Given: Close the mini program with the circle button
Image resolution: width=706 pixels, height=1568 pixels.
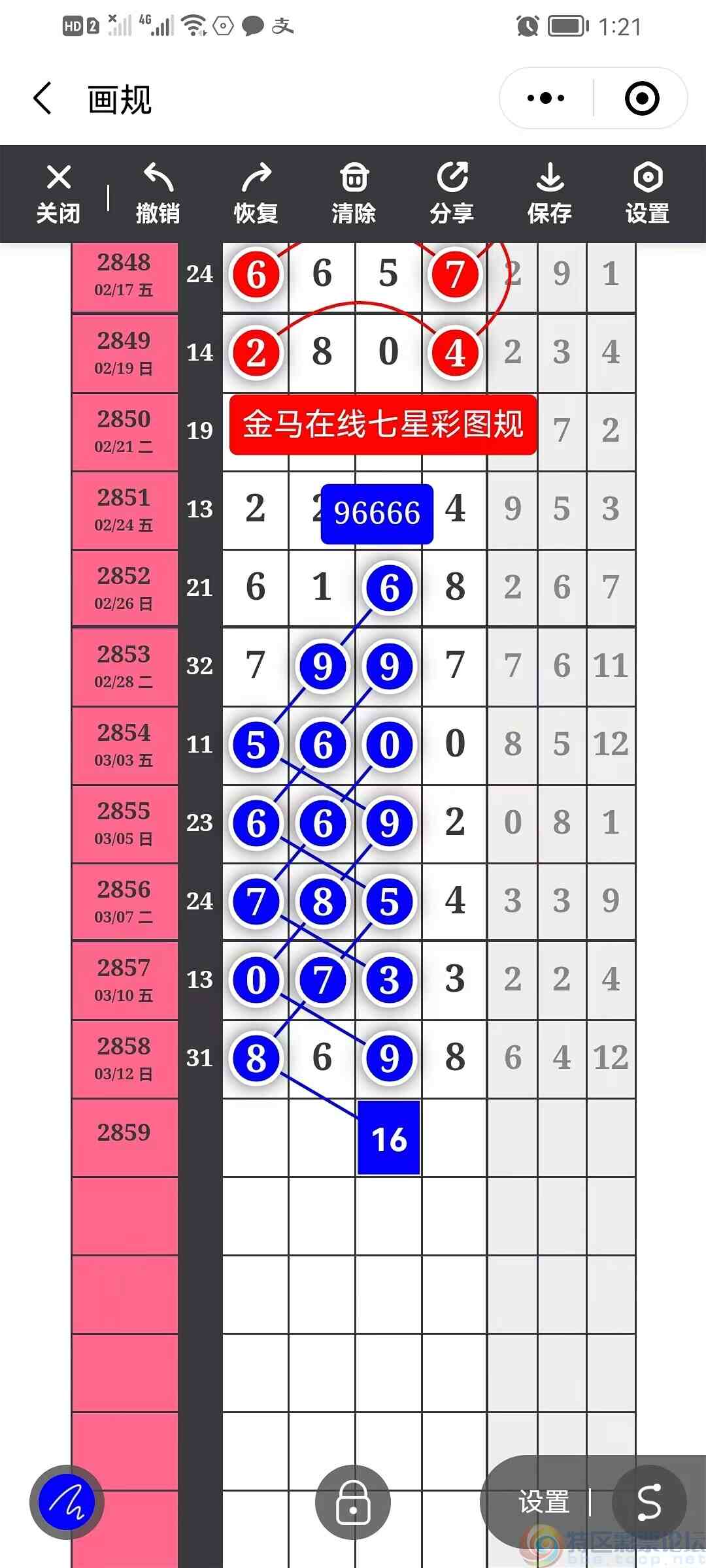Looking at the screenshot, I should click(641, 99).
